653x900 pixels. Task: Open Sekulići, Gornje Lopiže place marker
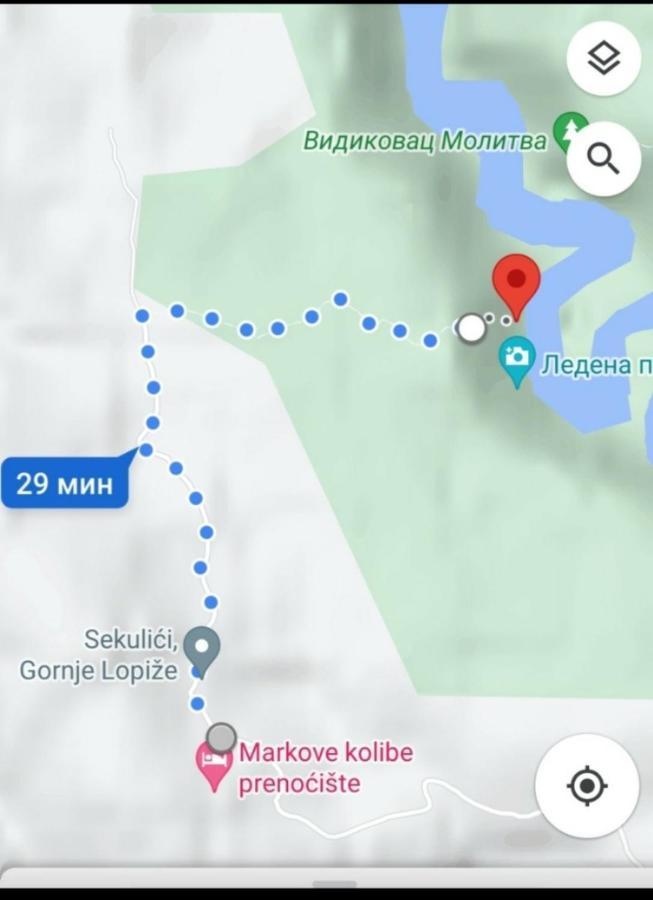(x=202, y=648)
